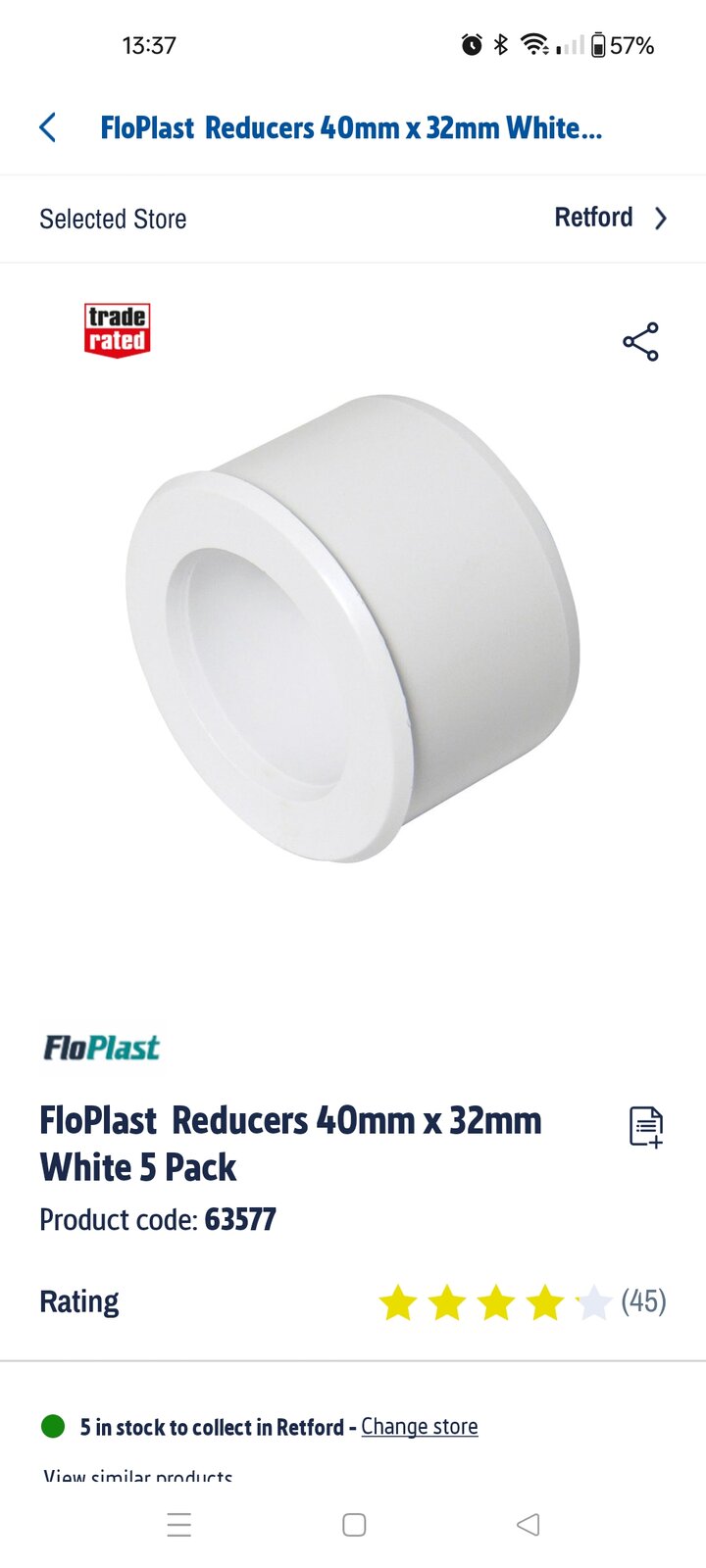The width and height of the screenshot is (706, 1568).
Task: Tap View similar products link
Action: point(138,1475)
